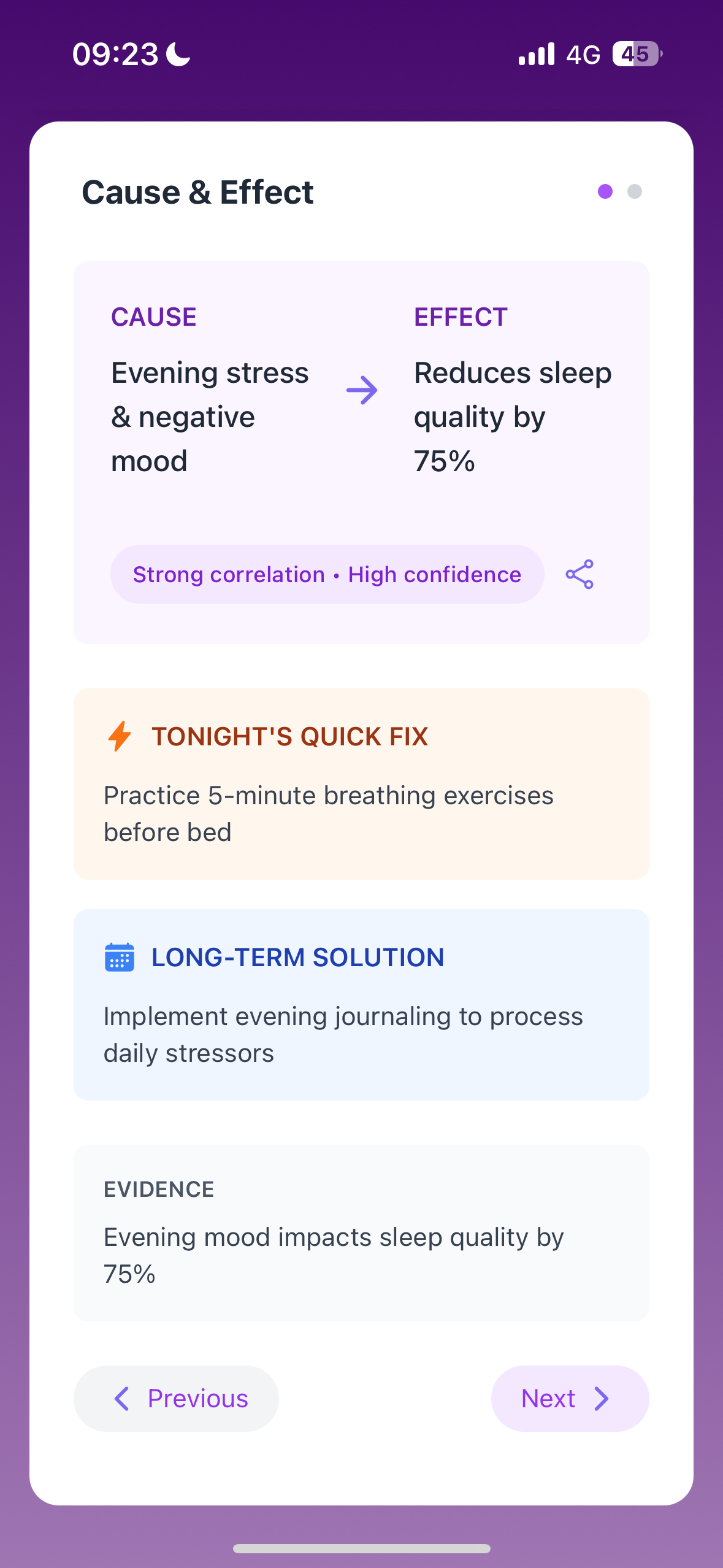The height and width of the screenshot is (1568, 723).
Task: Go back with the Previous button
Action: pyautogui.click(x=176, y=1399)
